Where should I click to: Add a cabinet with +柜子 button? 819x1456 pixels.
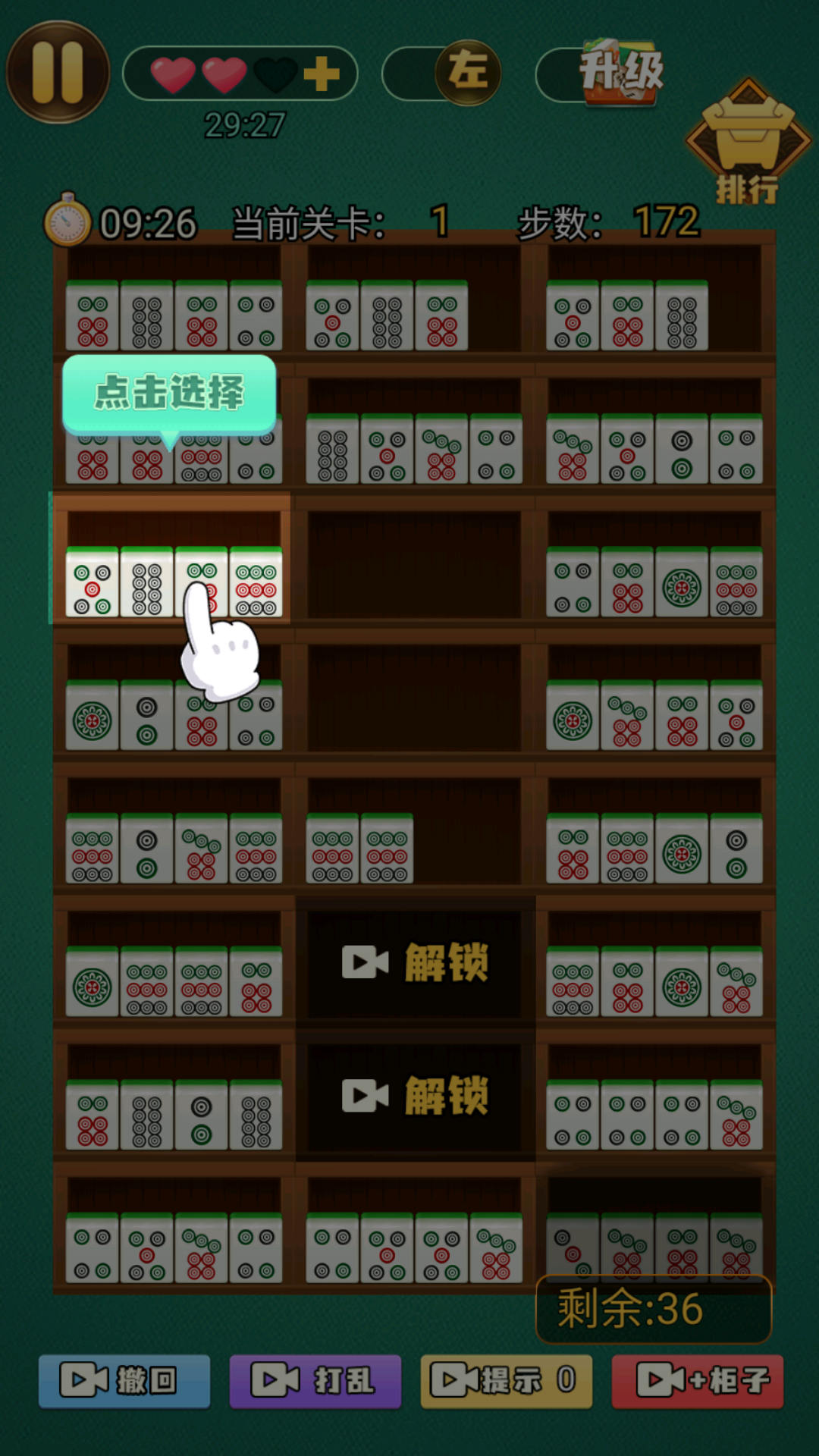(x=697, y=1381)
